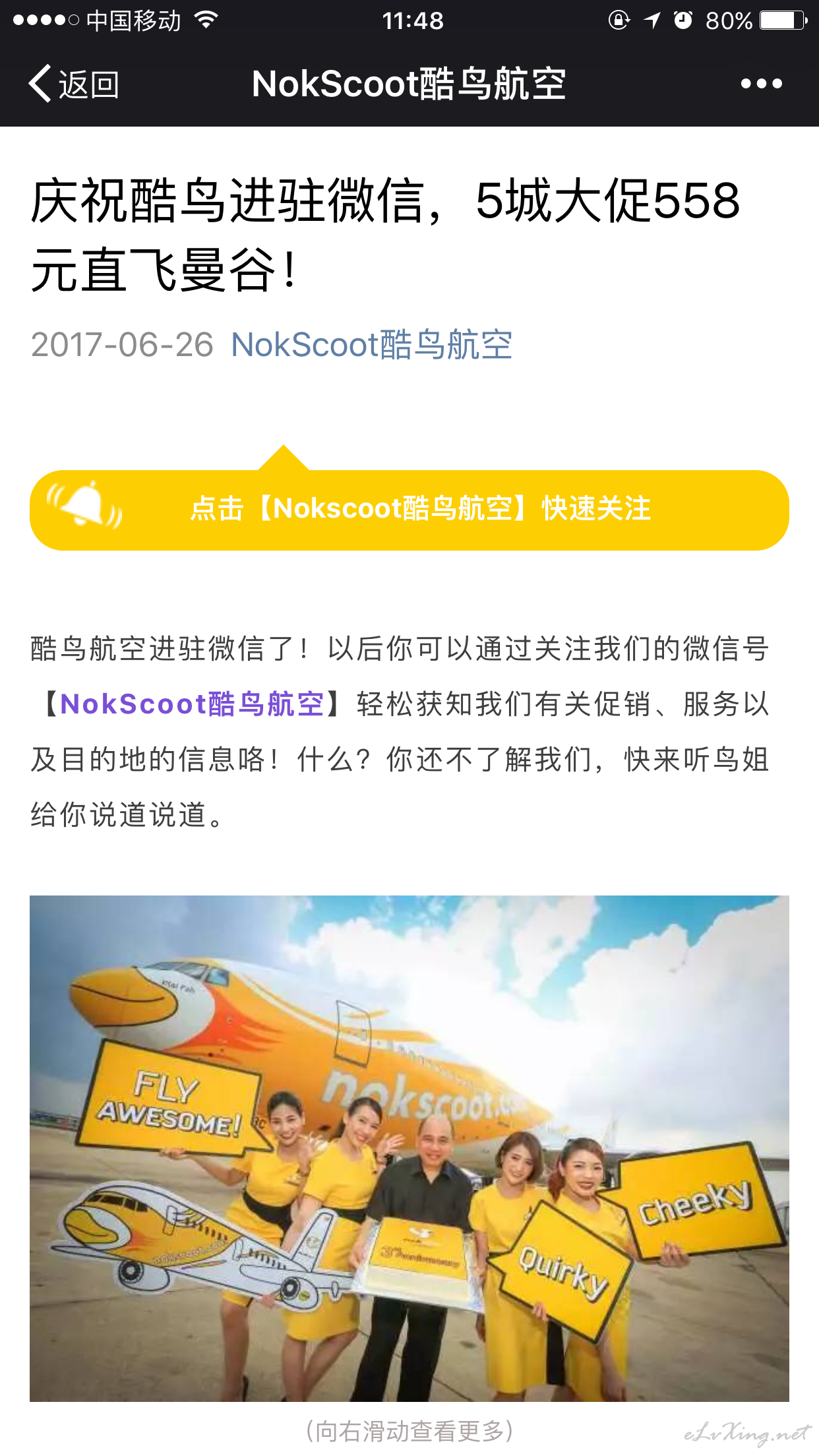This screenshot has width=819, height=1456.
Task: Open the three-dot overflow menu
Action: click(x=761, y=84)
